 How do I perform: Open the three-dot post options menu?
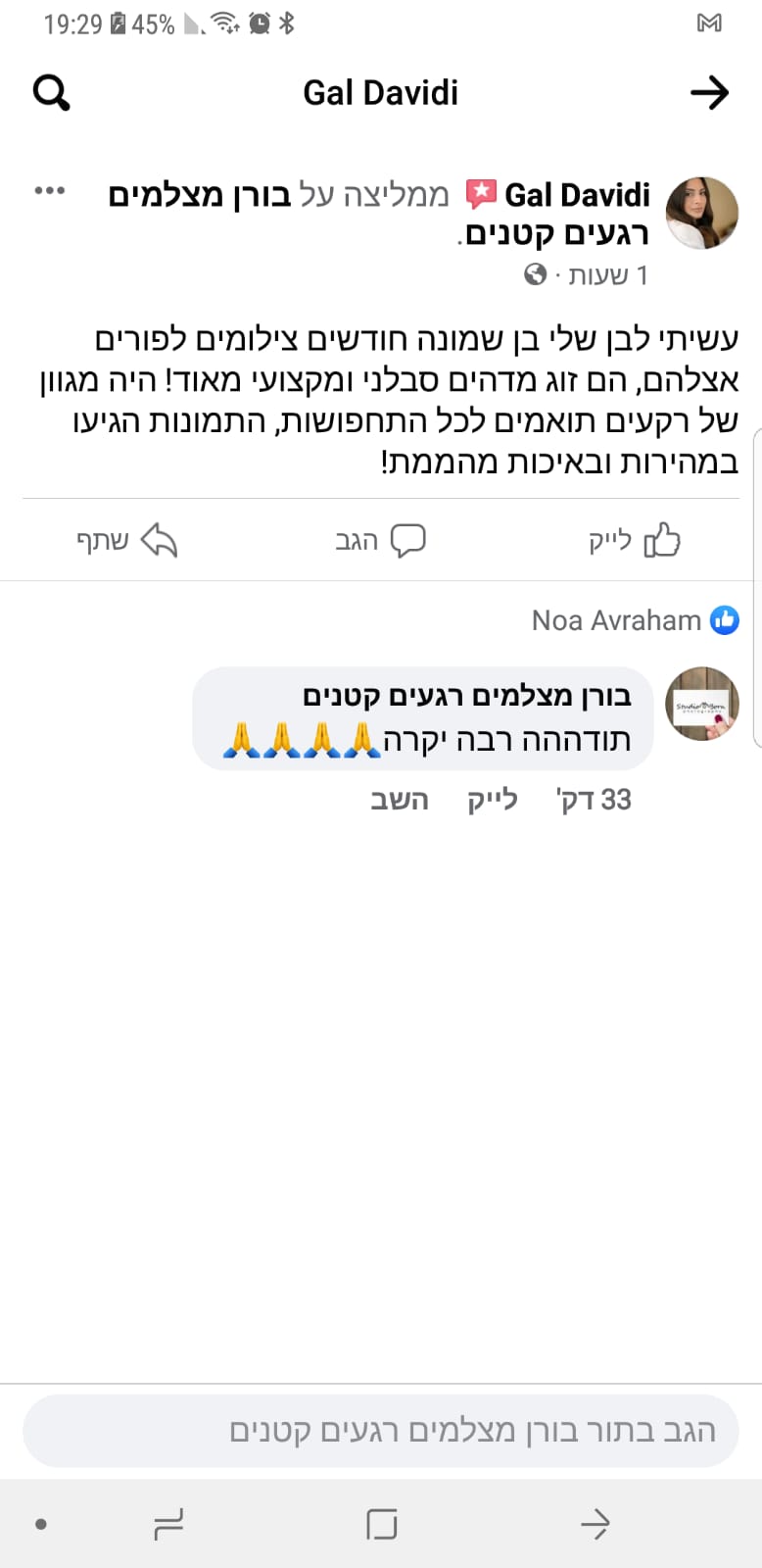click(49, 191)
